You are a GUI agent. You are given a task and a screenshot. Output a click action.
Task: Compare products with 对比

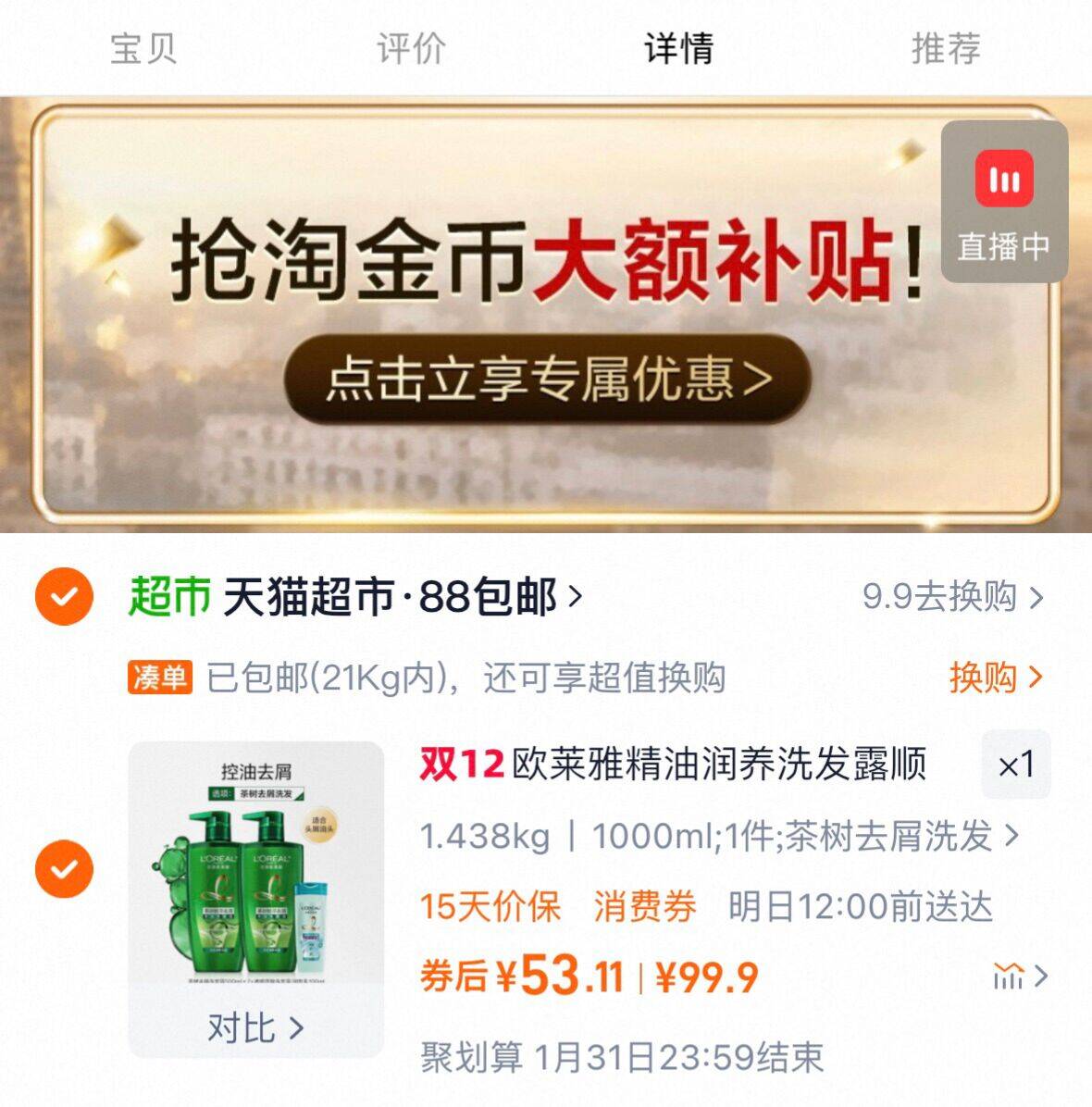click(255, 1027)
